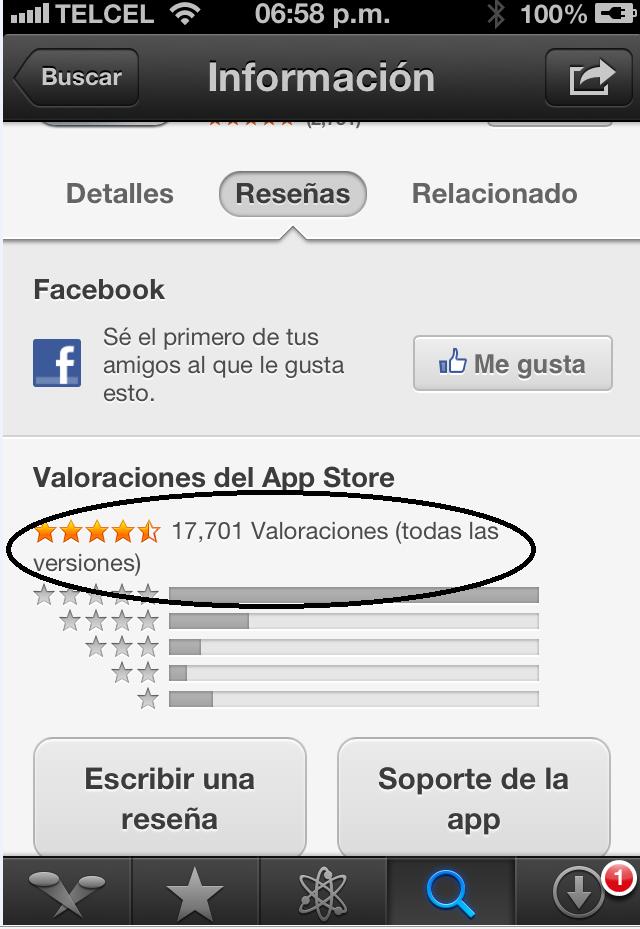
Task: Open the Featured tab in the bottom bar
Action: click(66, 891)
